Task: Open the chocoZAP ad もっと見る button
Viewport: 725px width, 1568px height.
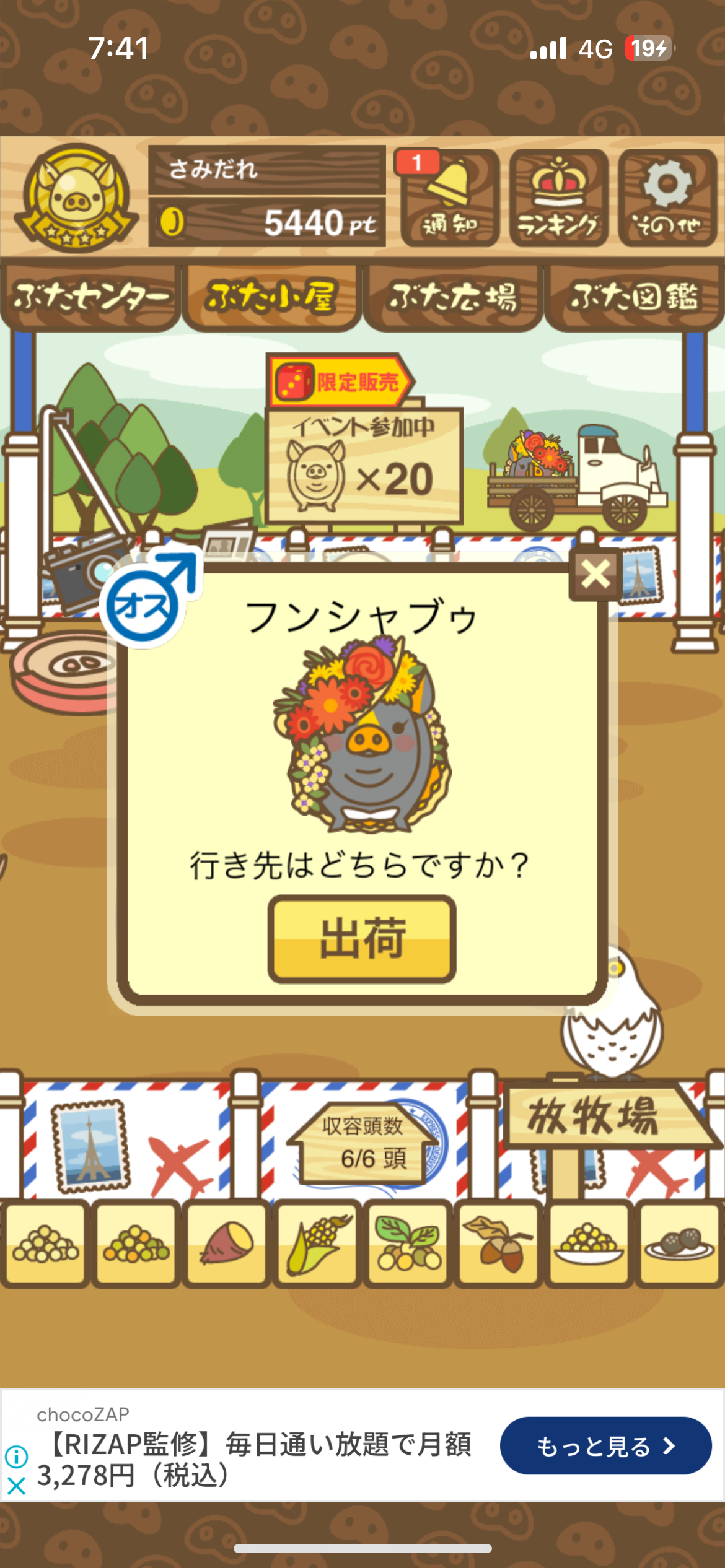Action: point(605,1446)
